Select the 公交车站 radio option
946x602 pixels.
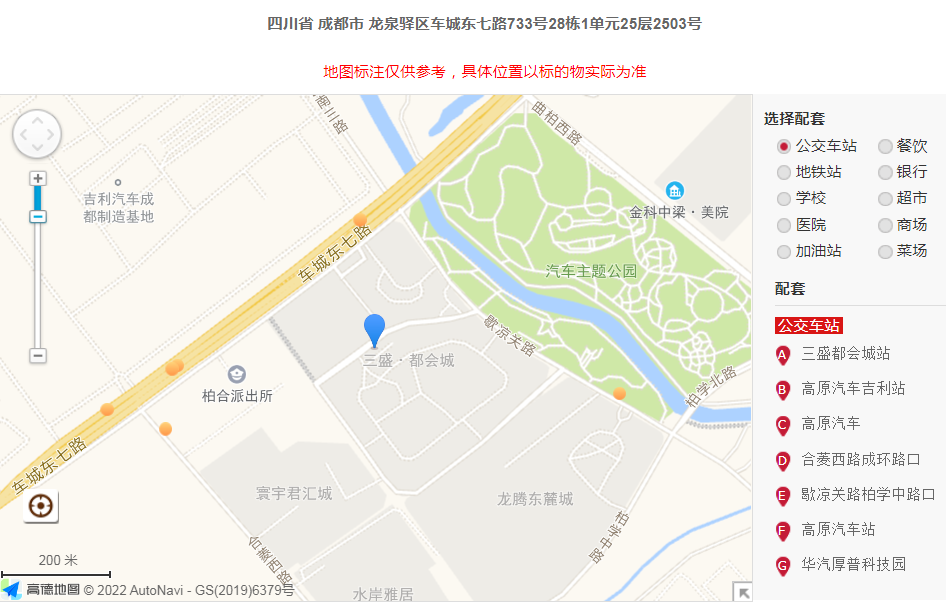785,147
